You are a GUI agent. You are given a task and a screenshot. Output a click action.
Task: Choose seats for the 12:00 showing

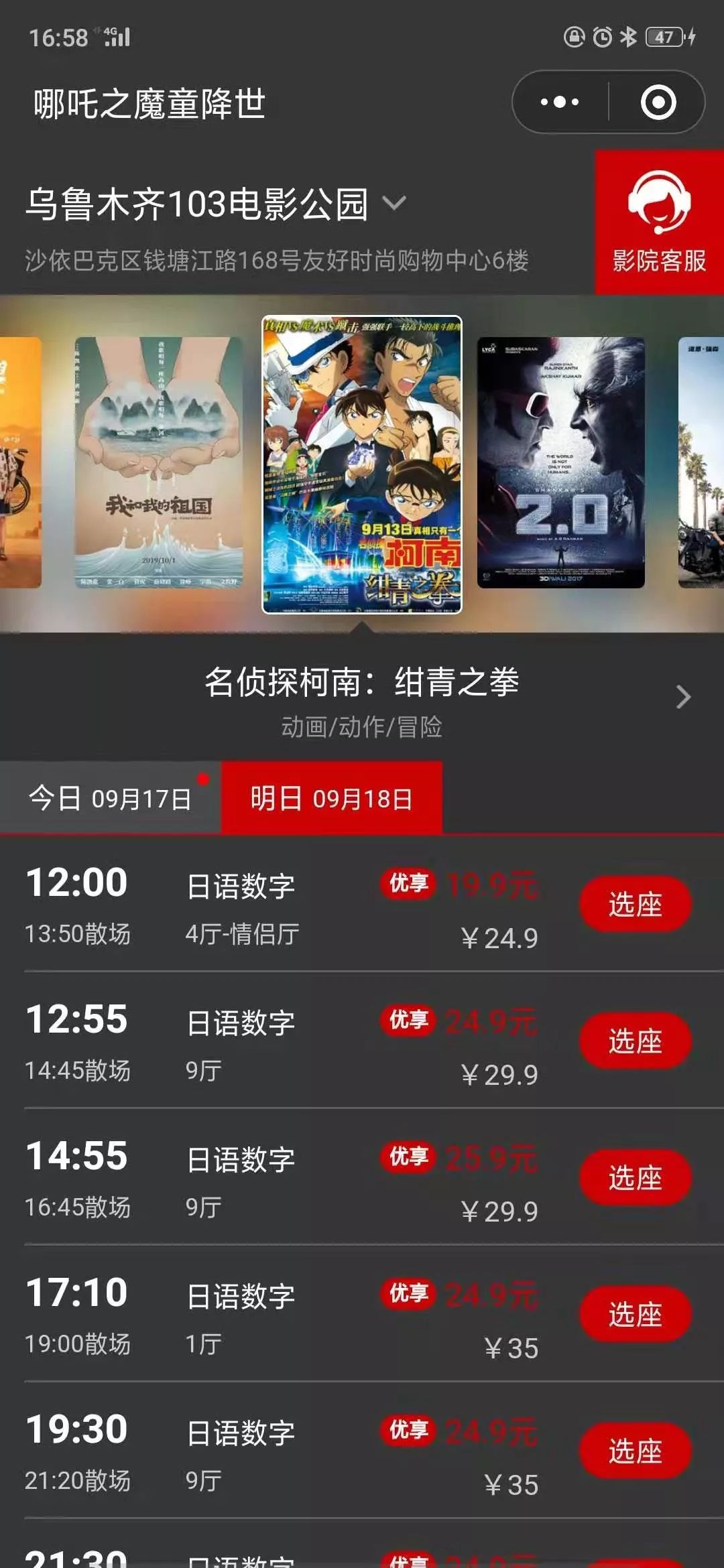[x=634, y=904]
